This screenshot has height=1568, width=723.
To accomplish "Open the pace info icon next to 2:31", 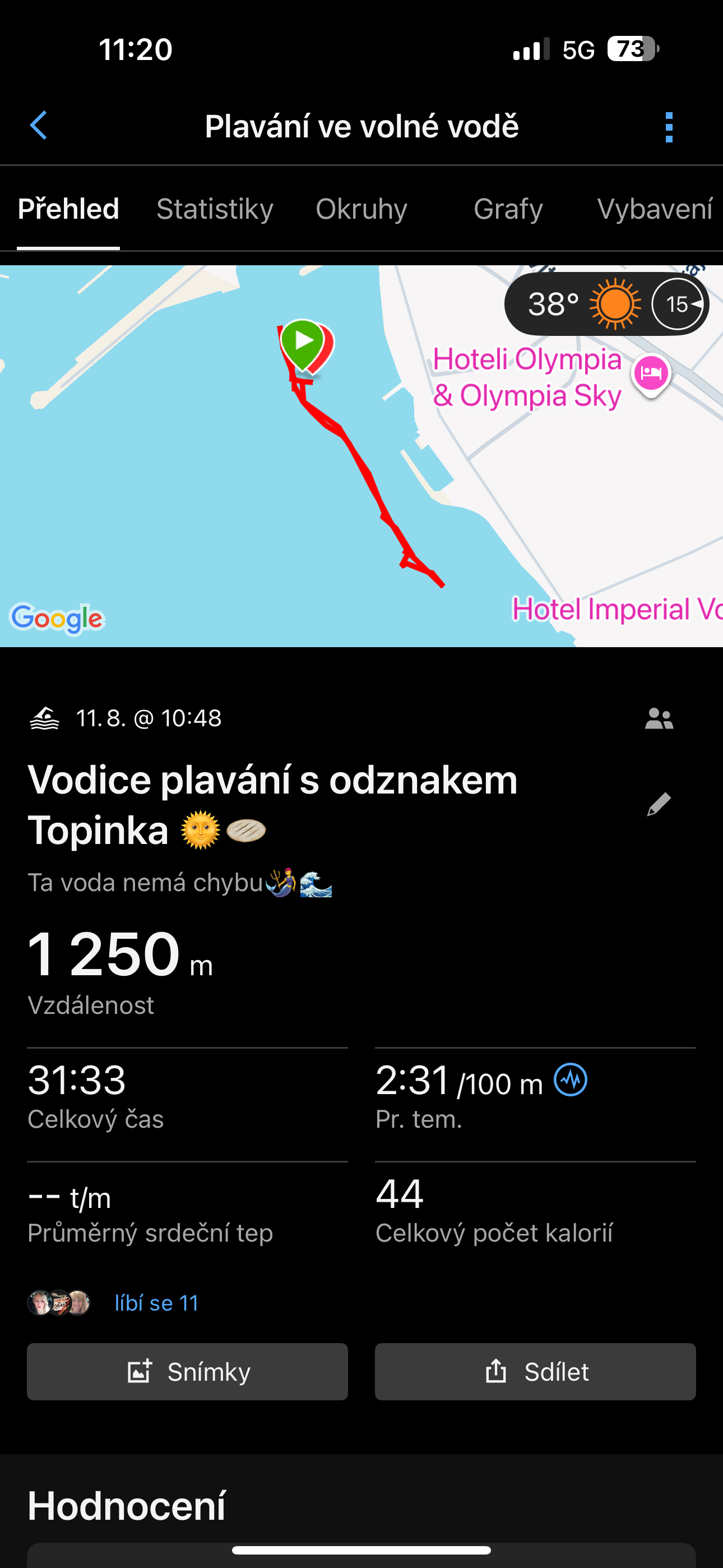I will tap(570, 1080).
